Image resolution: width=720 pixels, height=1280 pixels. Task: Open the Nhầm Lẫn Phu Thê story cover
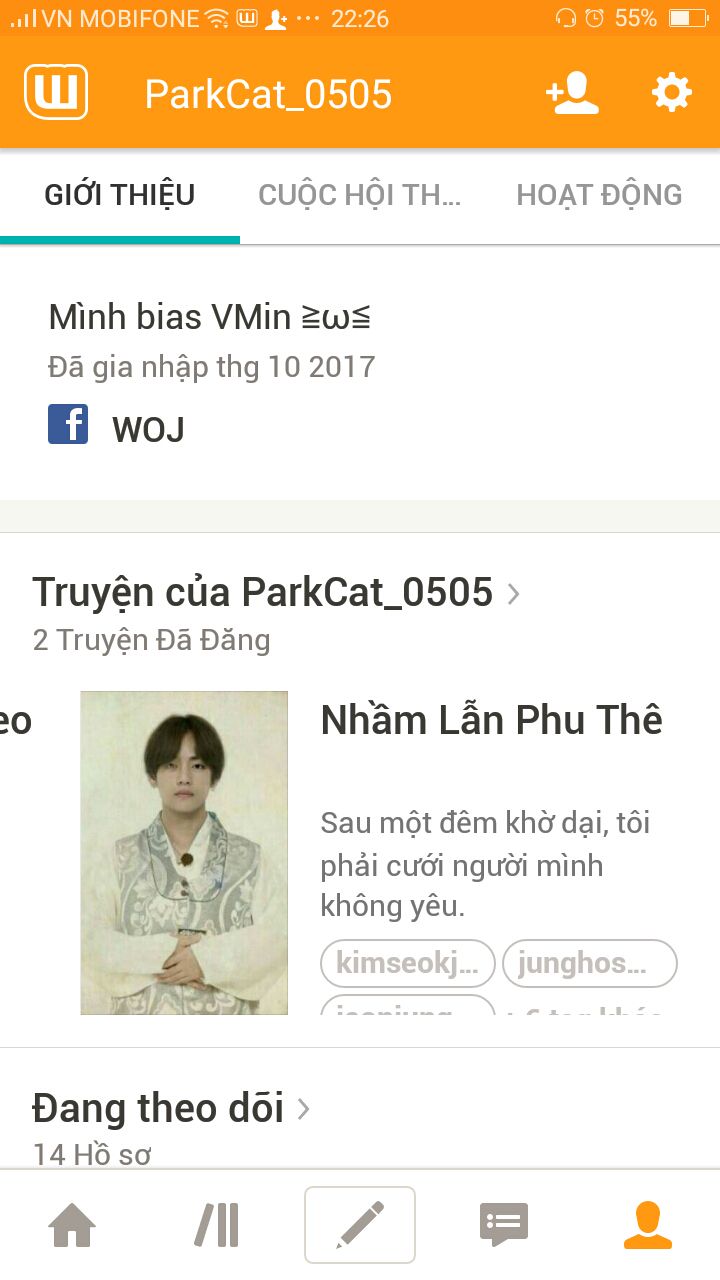coord(184,853)
